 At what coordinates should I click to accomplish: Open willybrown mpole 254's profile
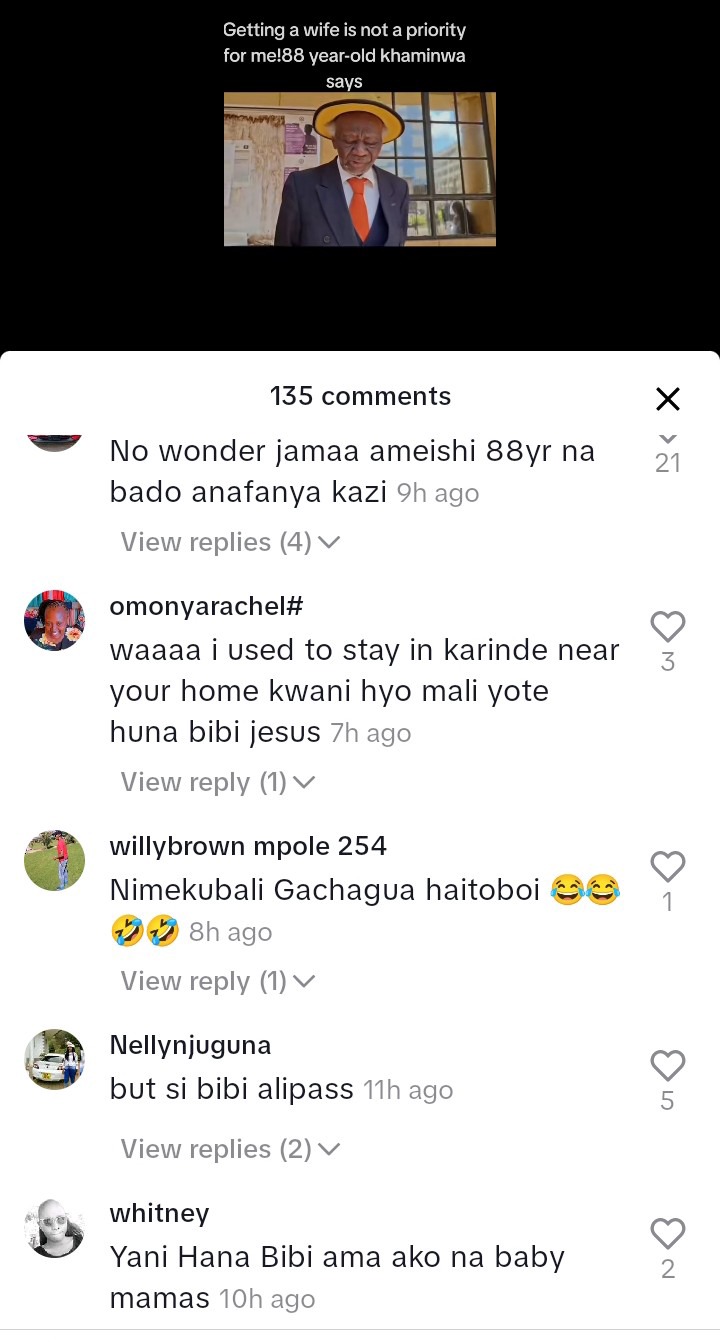click(54, 860)
